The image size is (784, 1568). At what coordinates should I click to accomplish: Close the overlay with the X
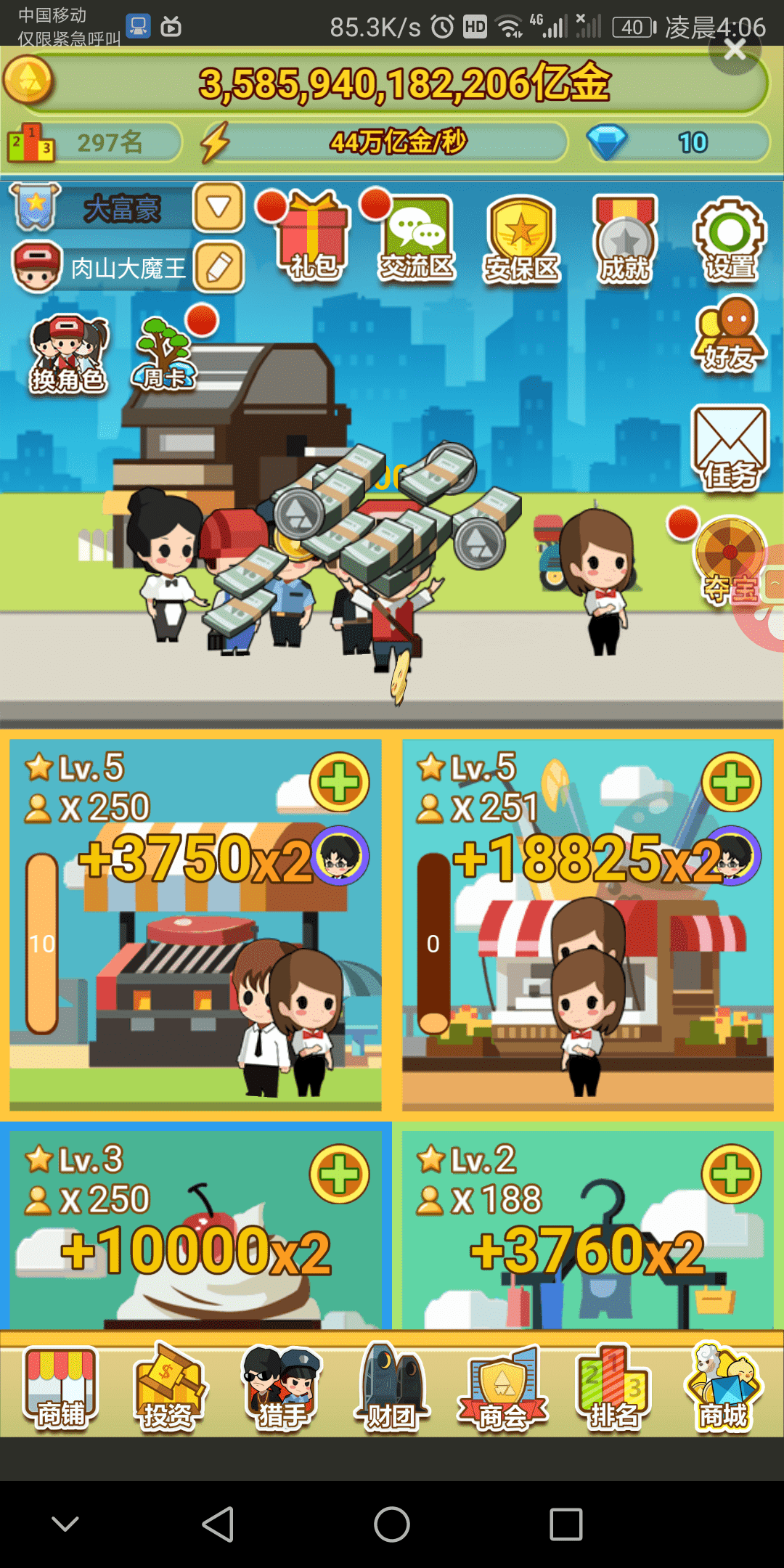(x=735, y=49)
